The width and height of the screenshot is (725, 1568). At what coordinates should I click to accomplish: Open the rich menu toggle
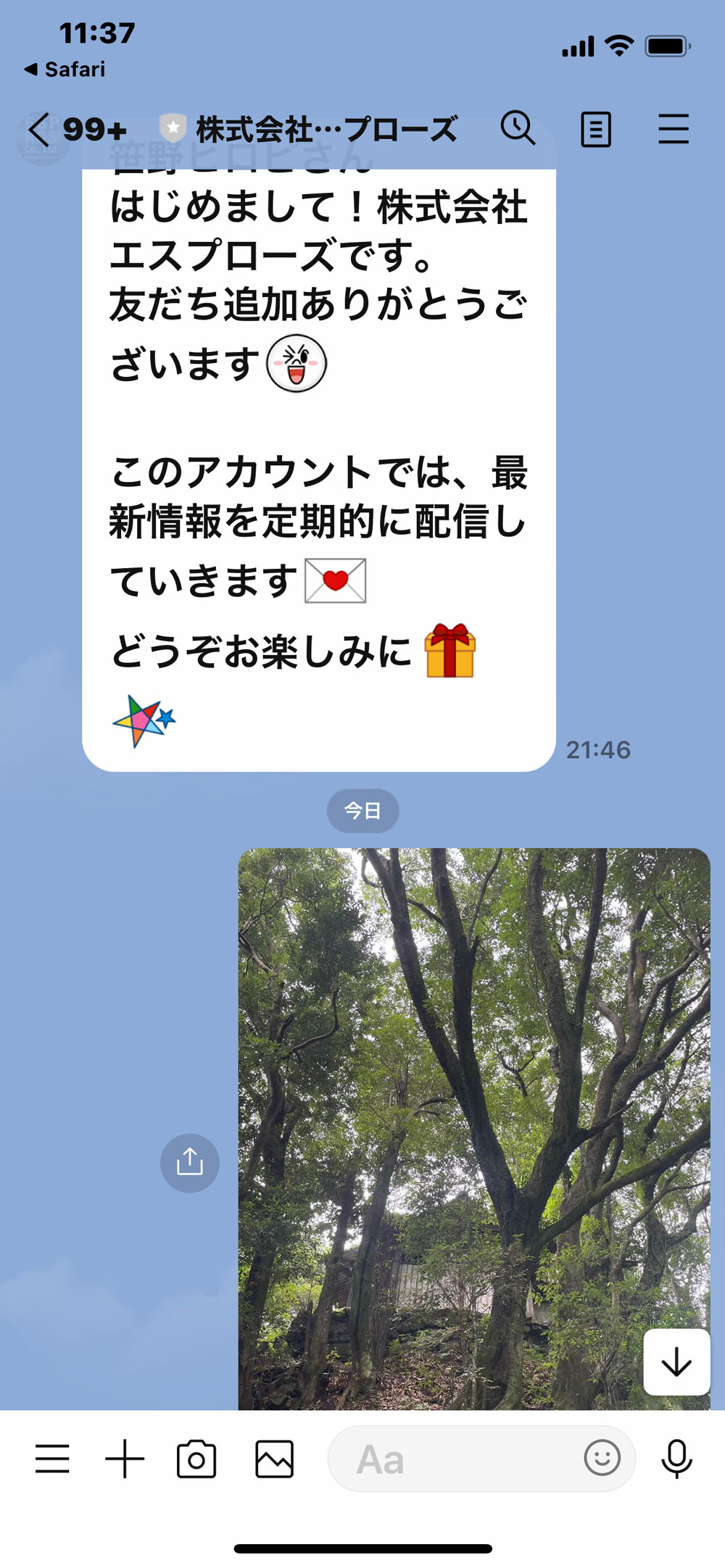(52, 1459)
